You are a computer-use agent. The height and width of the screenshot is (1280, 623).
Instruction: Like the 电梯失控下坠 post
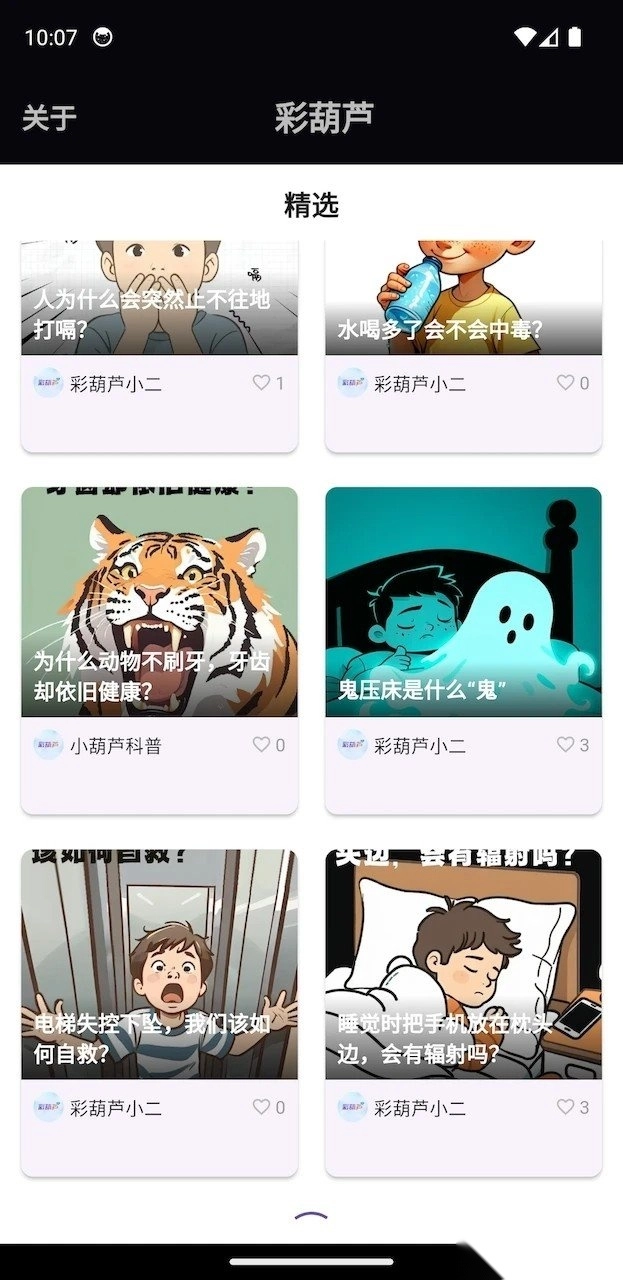(262, 1107)
